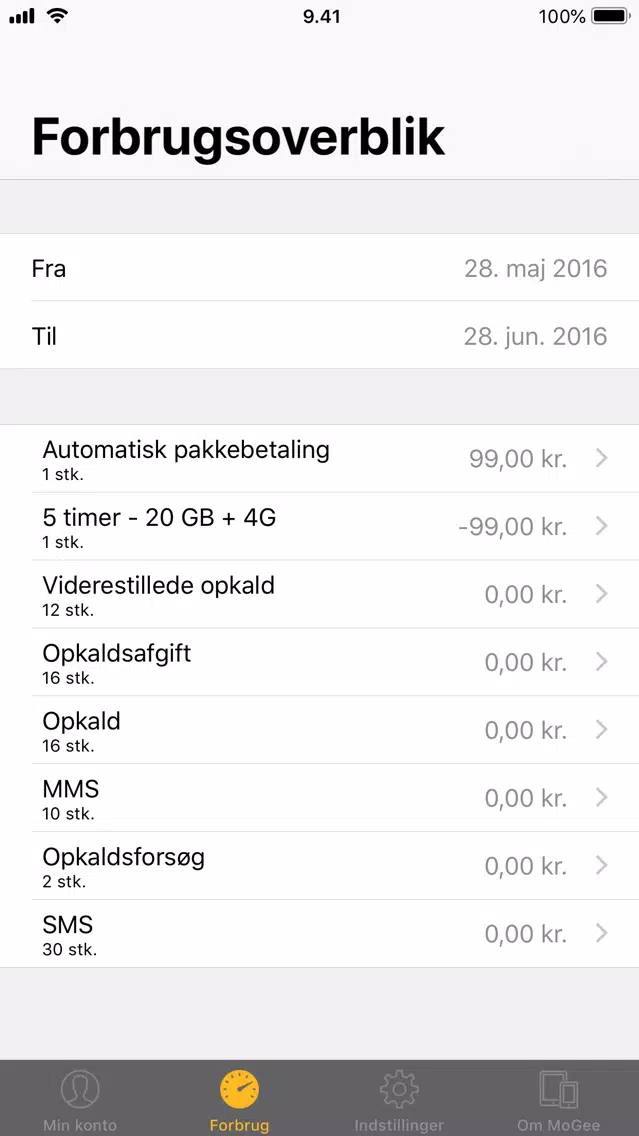Switch to the Min konto tab
639x1136 pixels.
80,1100
